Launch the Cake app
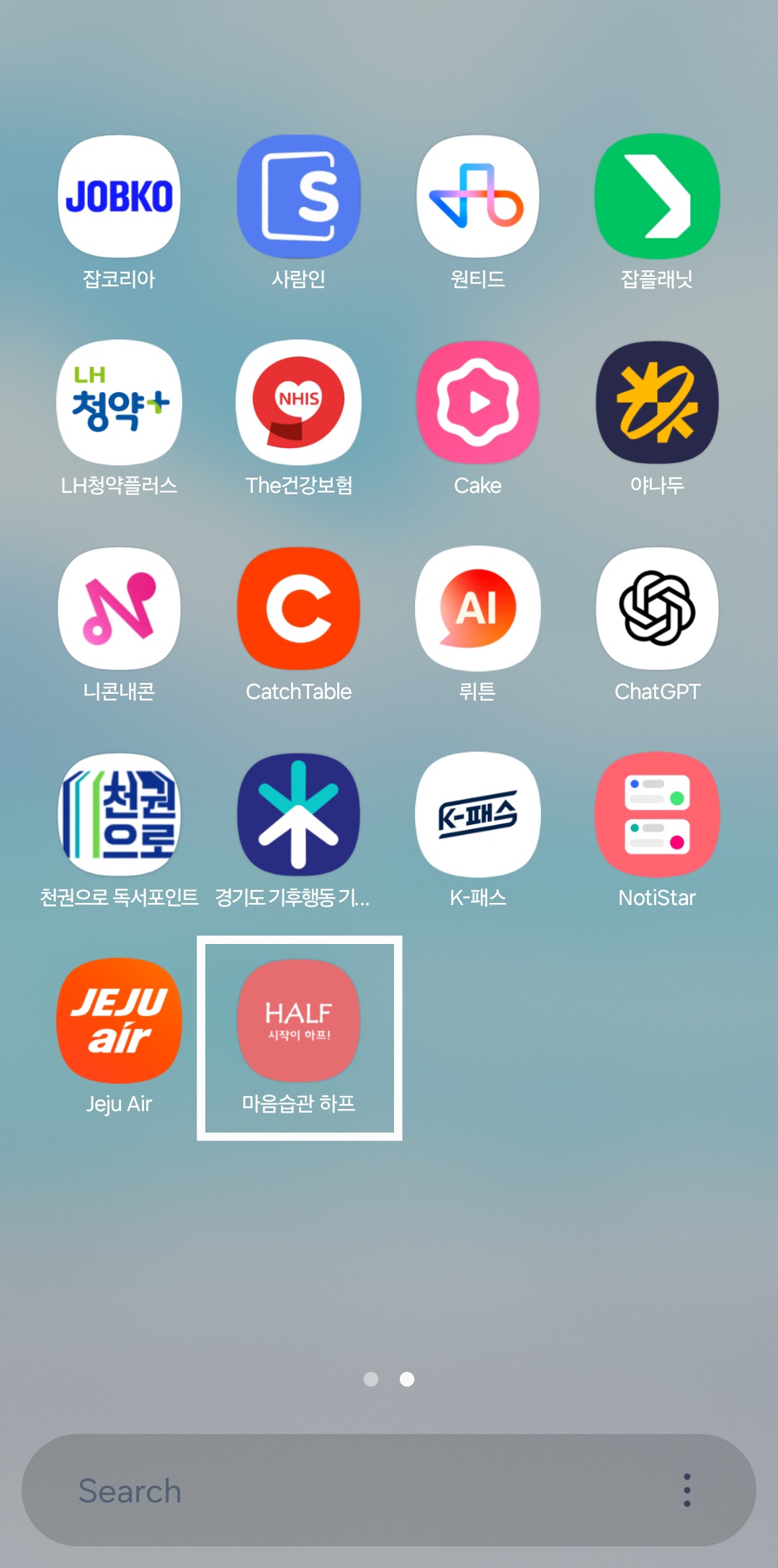The width and height of the screenshot is (778, 1568). pos(478,403)
